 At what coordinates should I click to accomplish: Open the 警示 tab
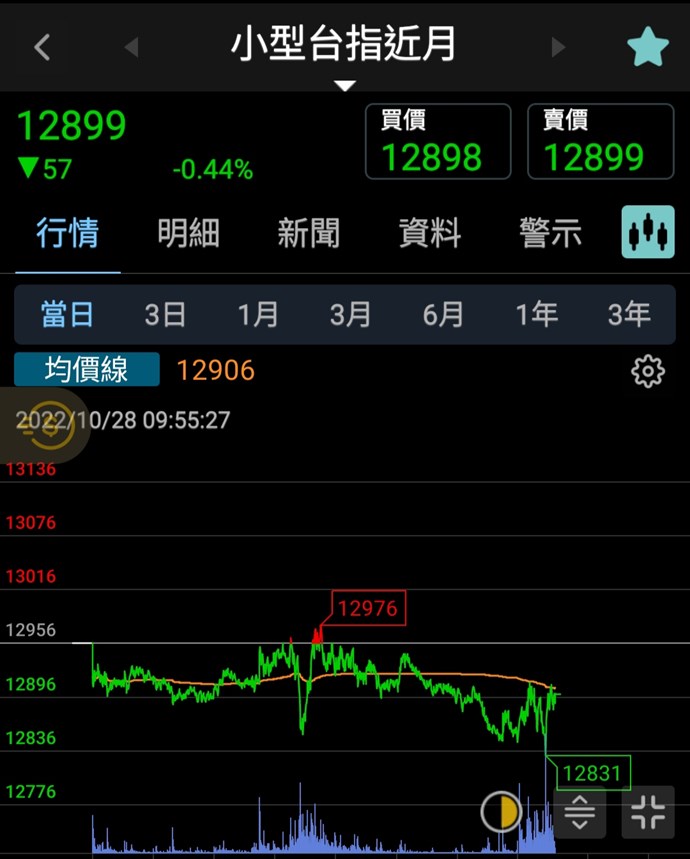[x=550, y=234]
